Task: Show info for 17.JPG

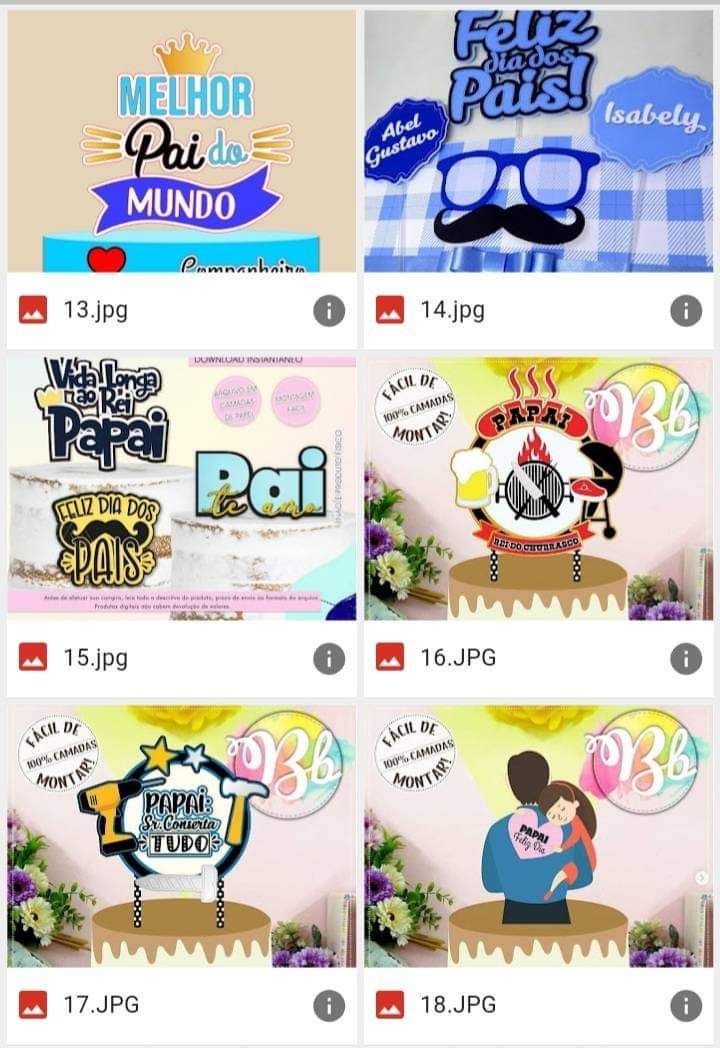Action: (328, 1005)
